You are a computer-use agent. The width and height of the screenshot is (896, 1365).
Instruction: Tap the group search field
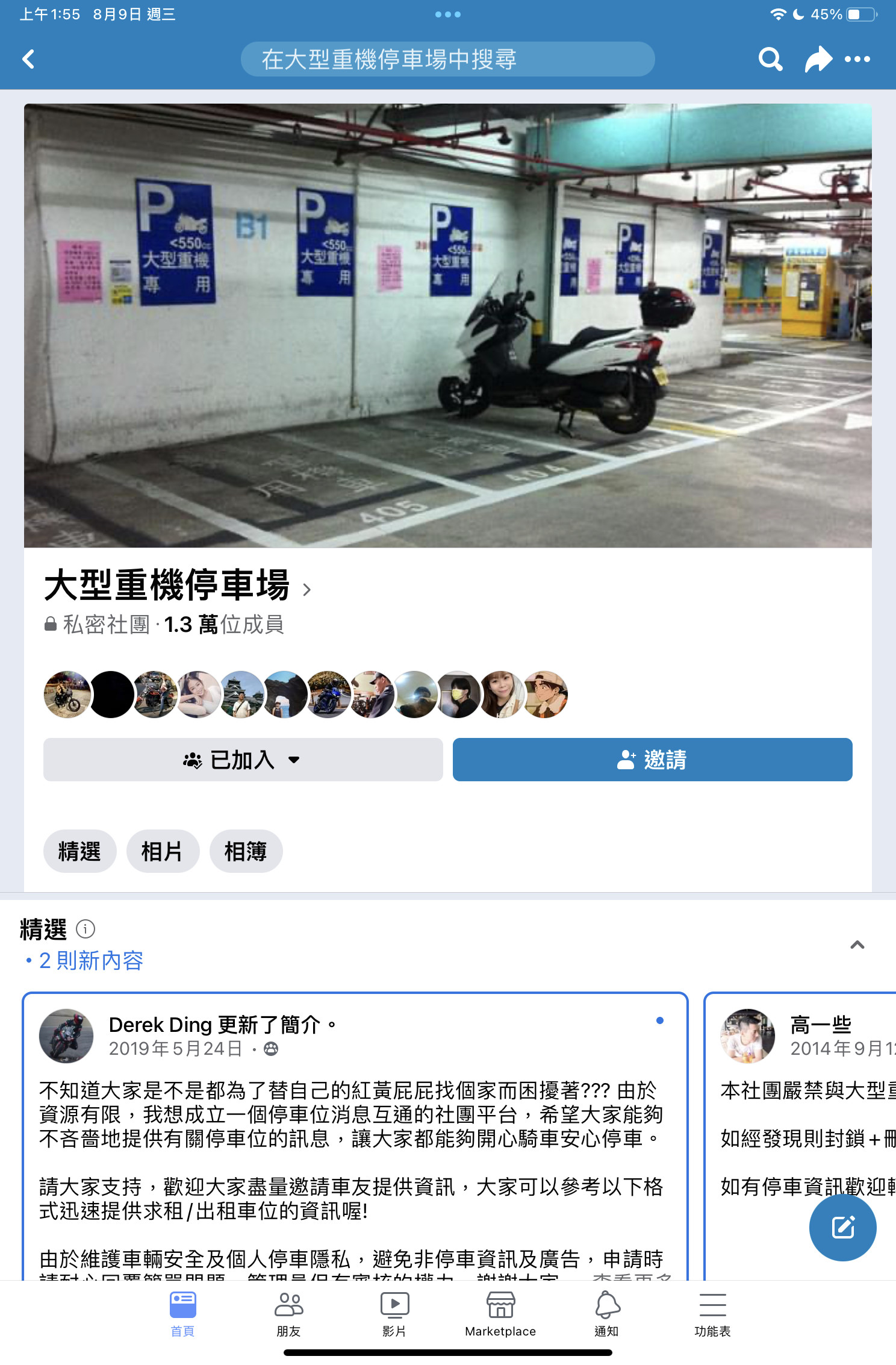[447, 59]
